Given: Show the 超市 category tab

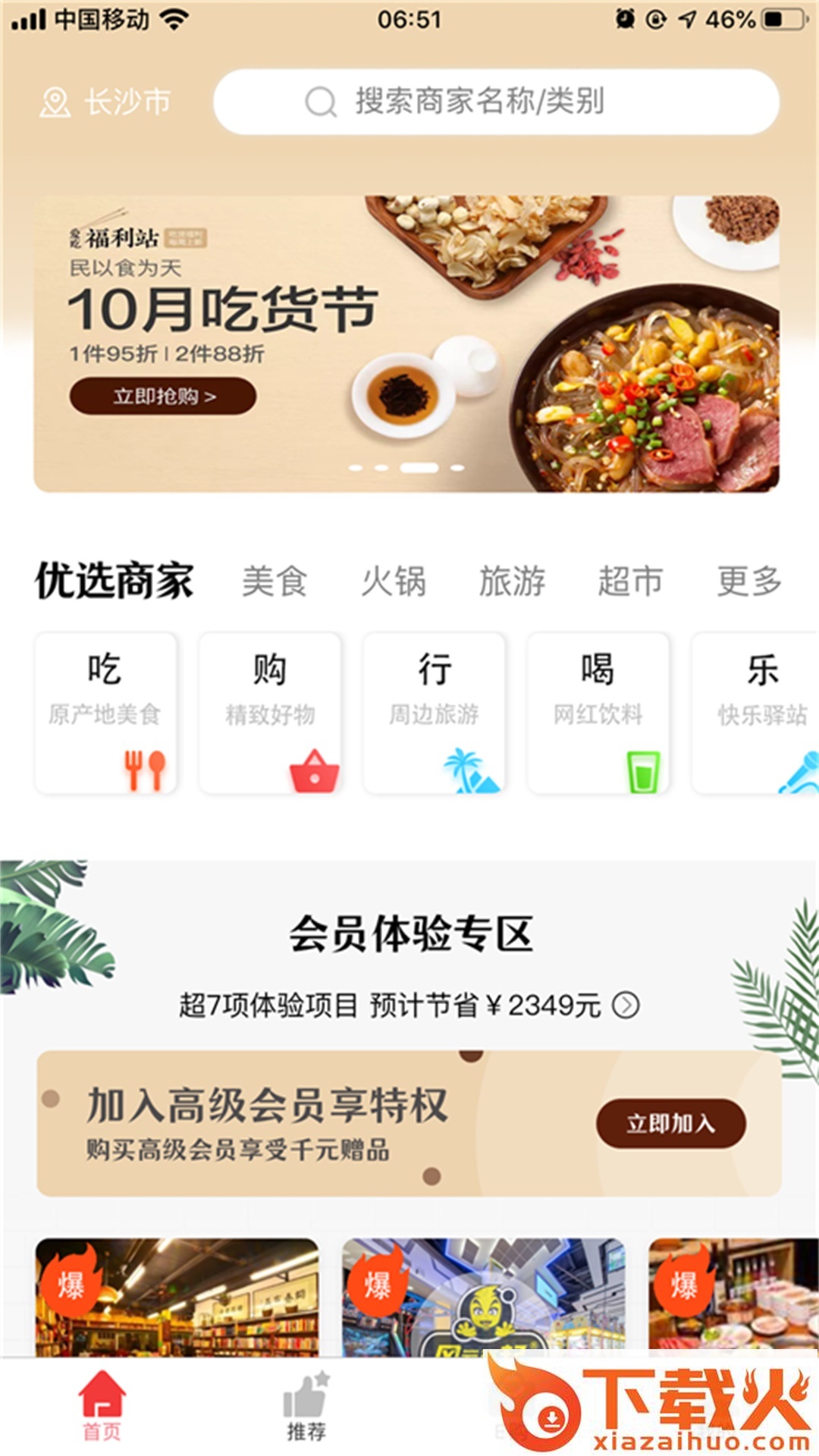Looking at the screenshot, I should tap(630, 582).
